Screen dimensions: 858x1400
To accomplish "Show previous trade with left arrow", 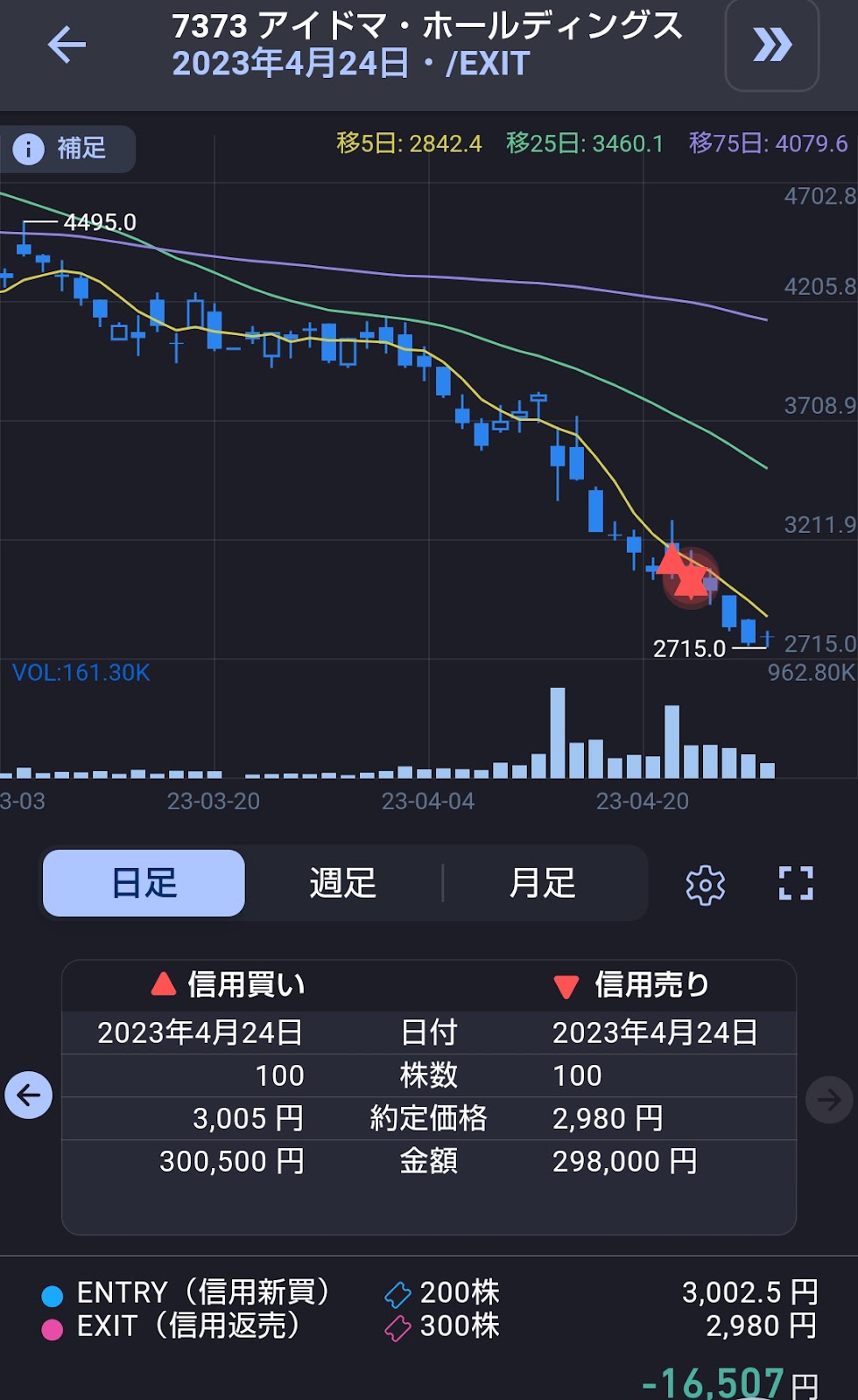I will tap(29, 1095).
